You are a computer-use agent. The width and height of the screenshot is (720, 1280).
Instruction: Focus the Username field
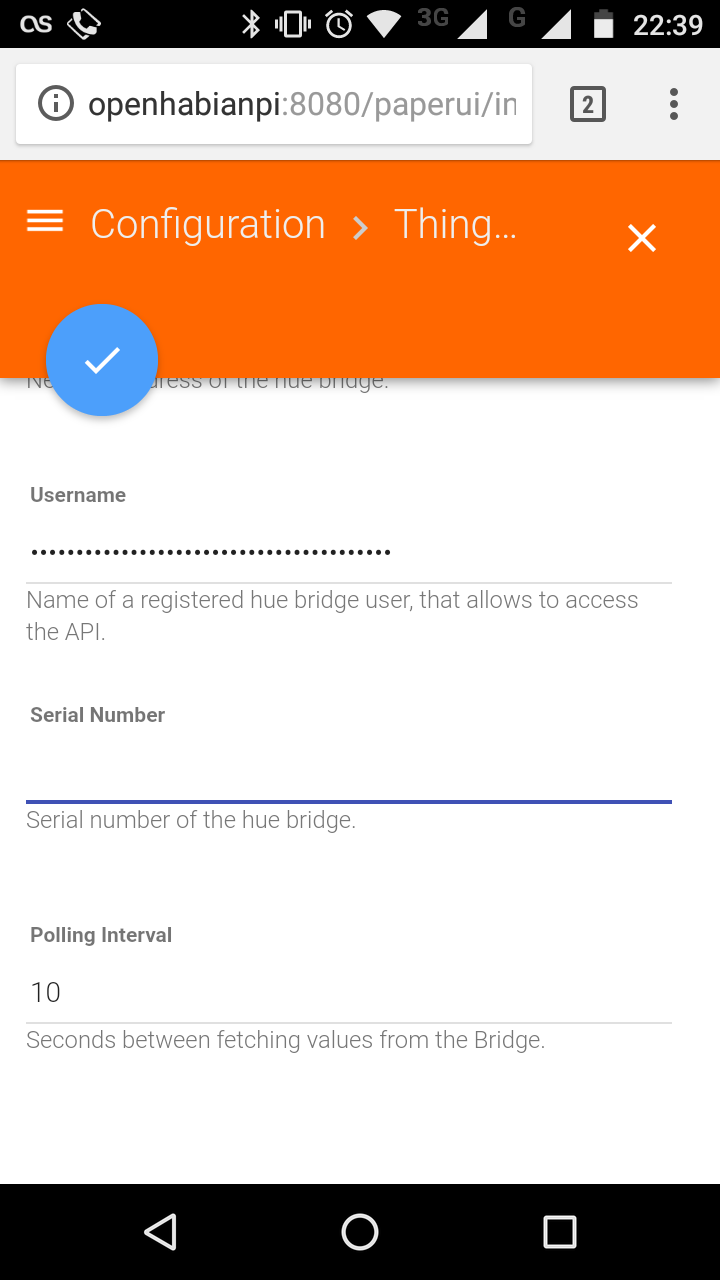coord(348,551)
